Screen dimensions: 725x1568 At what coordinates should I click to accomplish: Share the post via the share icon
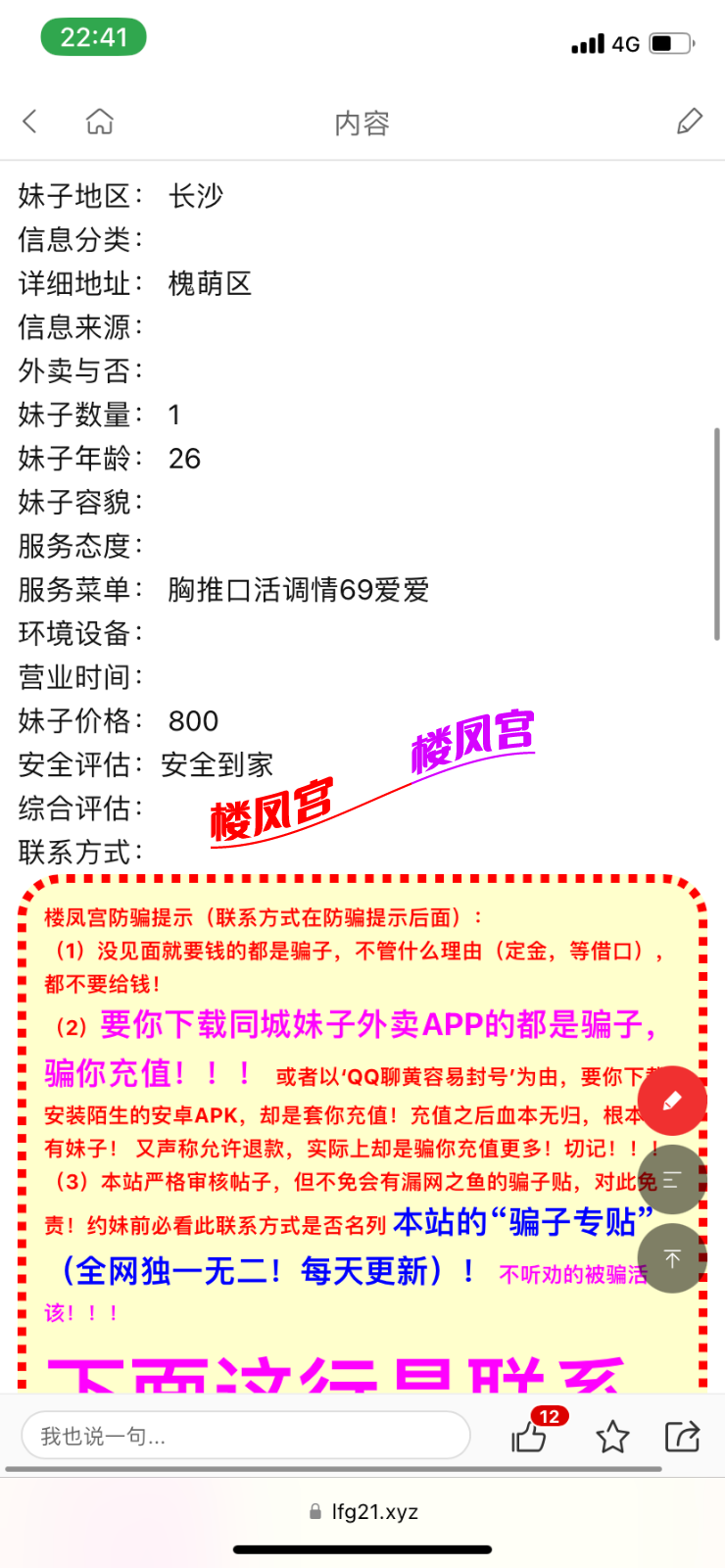[683, 1436]
